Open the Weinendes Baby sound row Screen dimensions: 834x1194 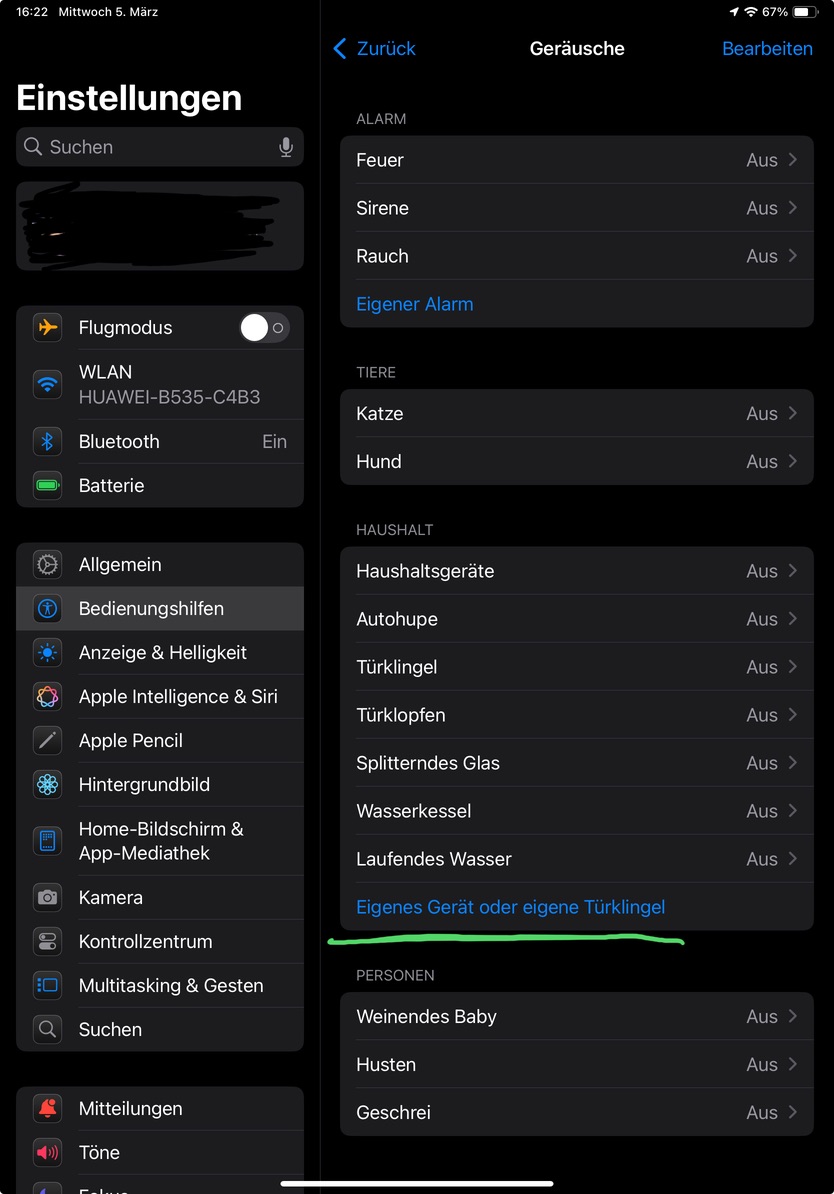tap(576, 1016)
